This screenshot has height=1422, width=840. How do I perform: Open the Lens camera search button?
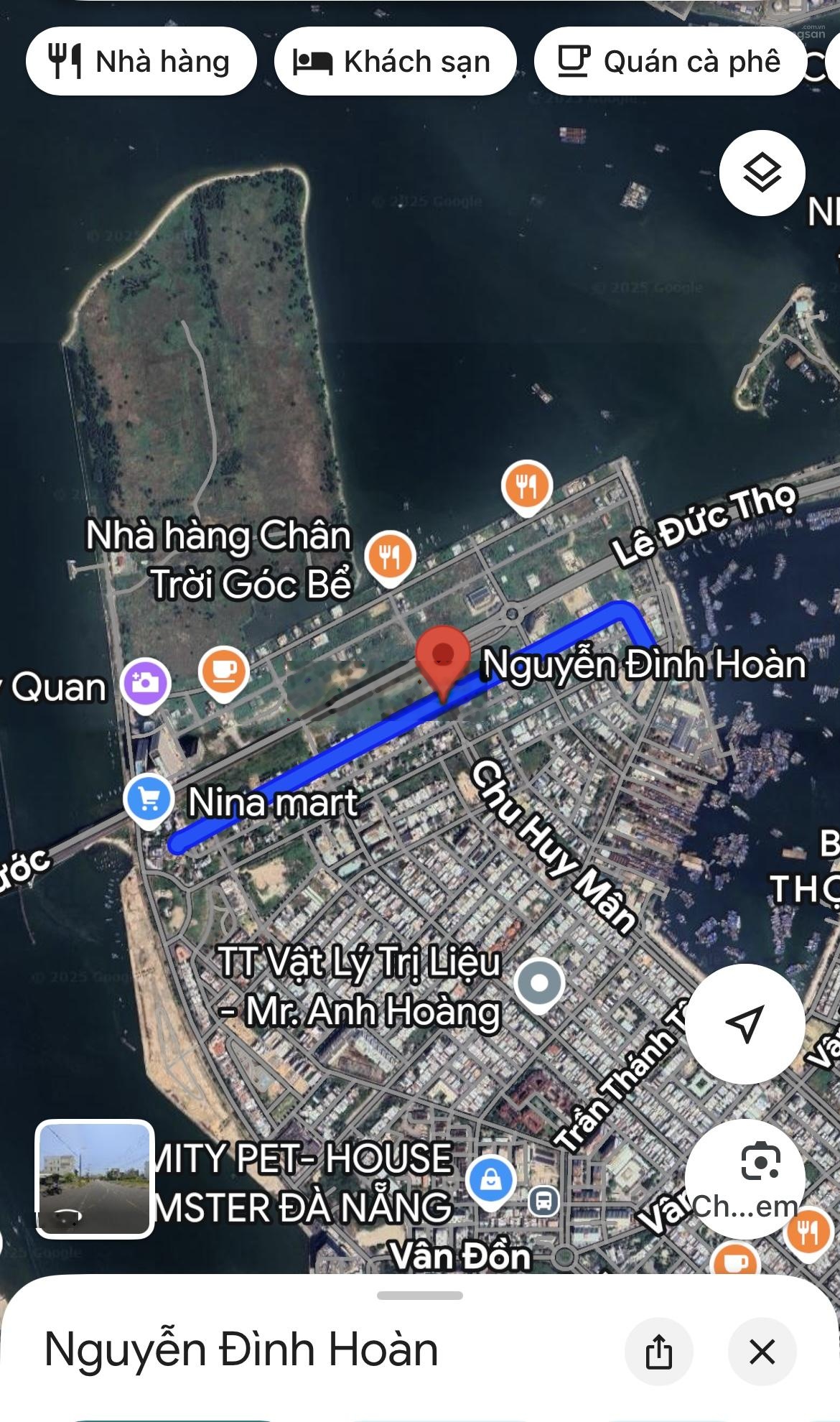coord(760,1162)
